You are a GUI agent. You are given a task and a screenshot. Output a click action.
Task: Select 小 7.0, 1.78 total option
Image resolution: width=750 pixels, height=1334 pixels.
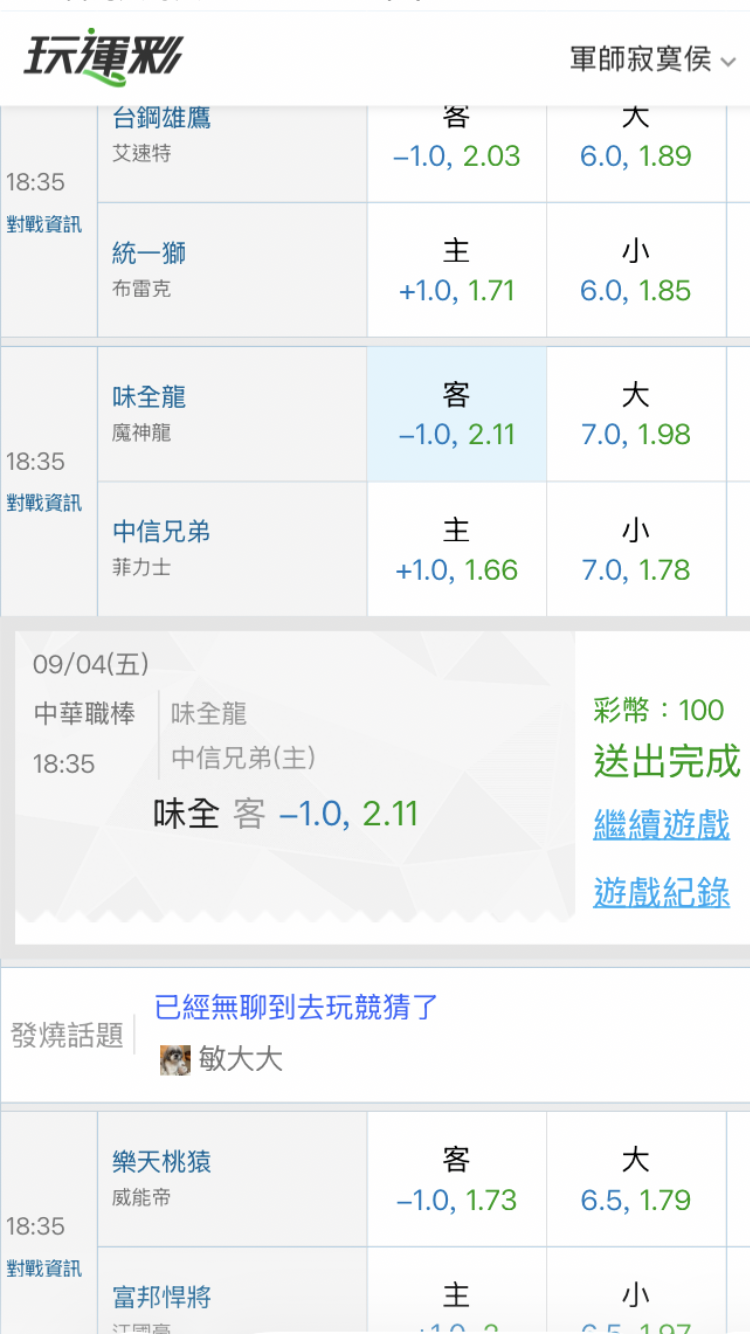click(x=636, y=549)
